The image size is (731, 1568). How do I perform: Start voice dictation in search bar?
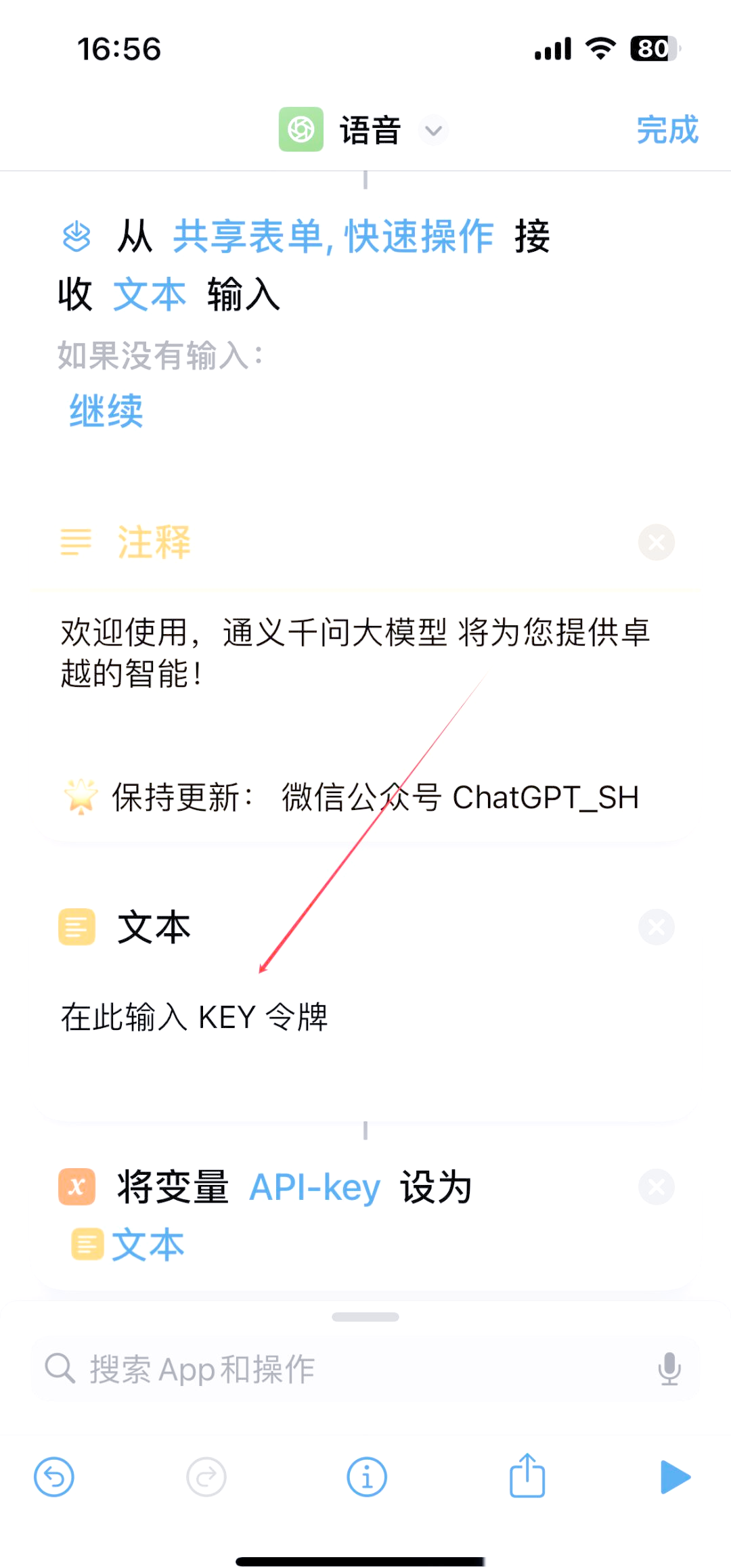pos(669,1369)
